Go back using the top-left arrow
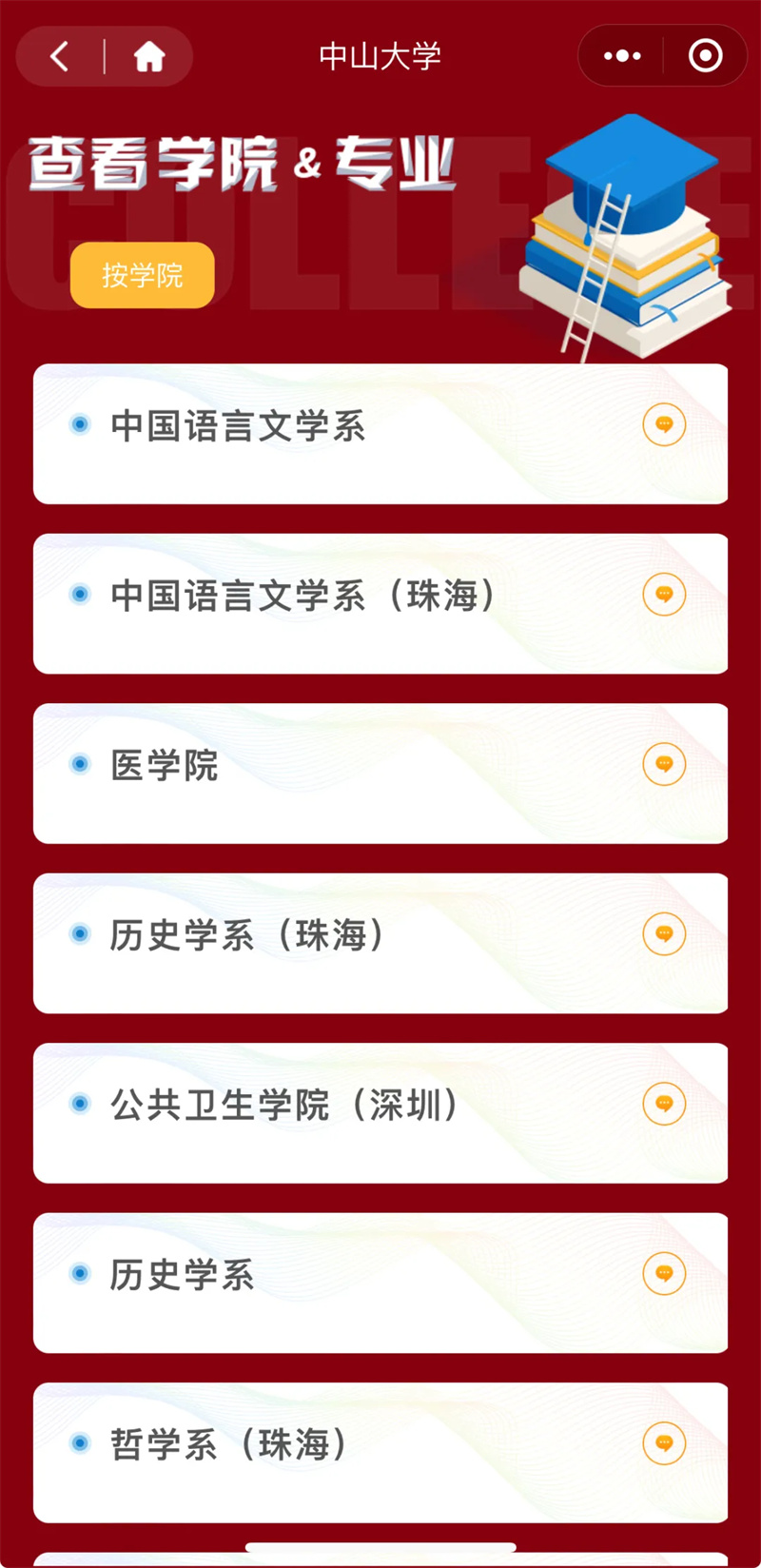761x1568 pixels. pyautogui.click(x=60, y=56)
